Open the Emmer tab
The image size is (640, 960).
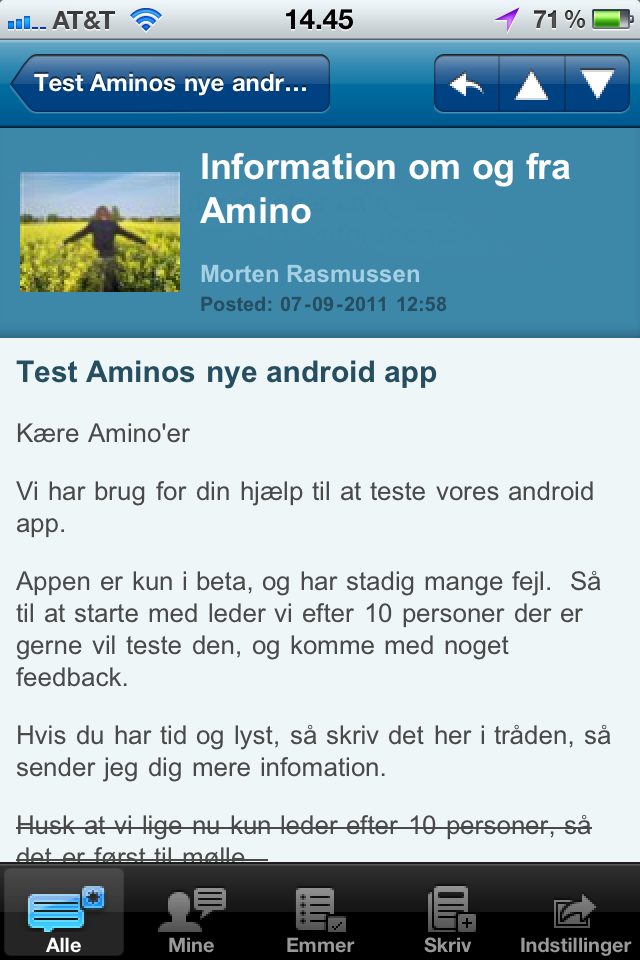pos(320,915)
